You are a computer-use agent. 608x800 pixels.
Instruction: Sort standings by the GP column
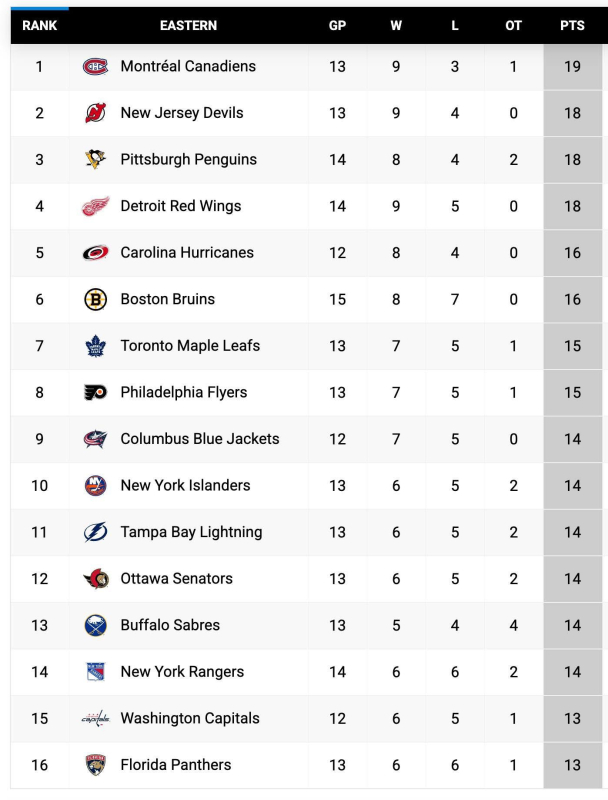337,25
